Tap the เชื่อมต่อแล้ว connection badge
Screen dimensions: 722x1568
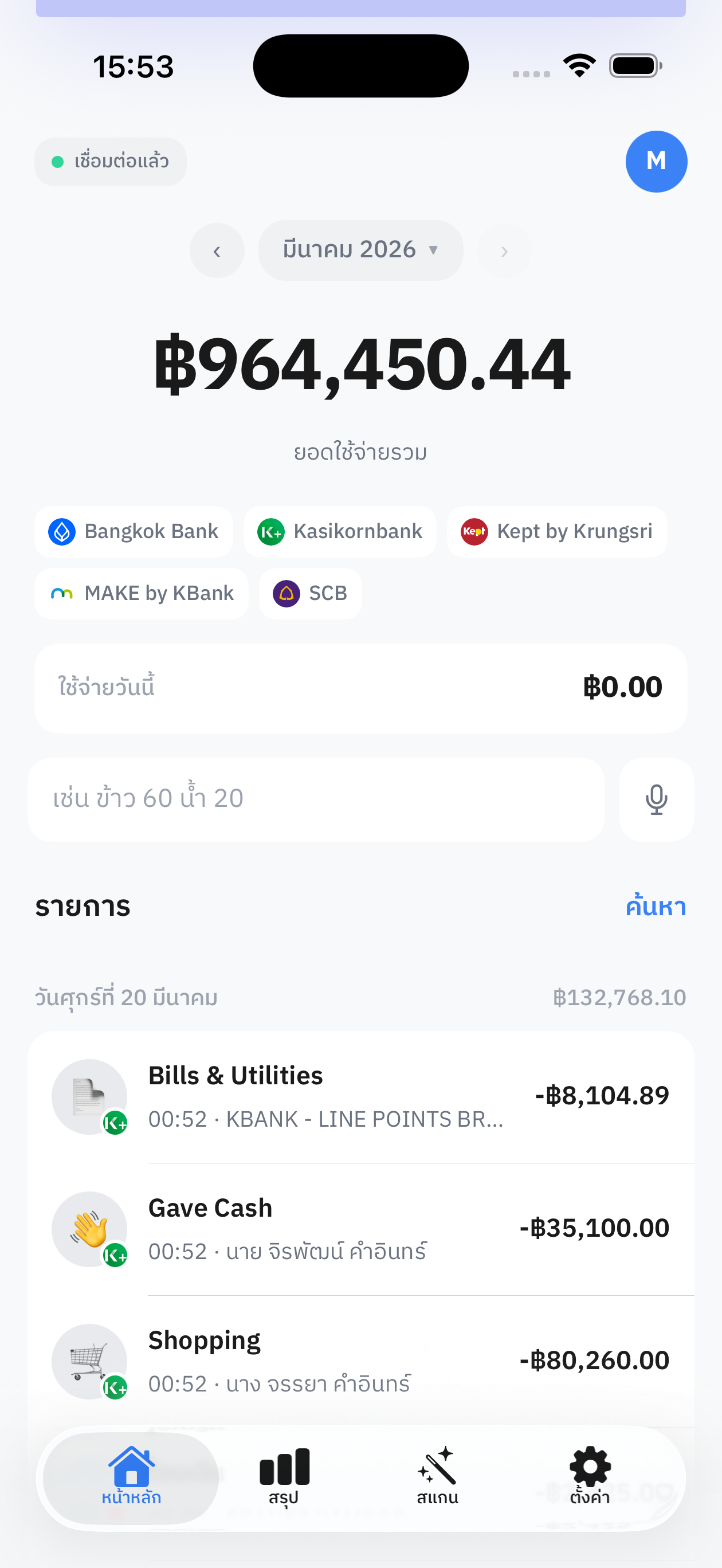[110, 161]
